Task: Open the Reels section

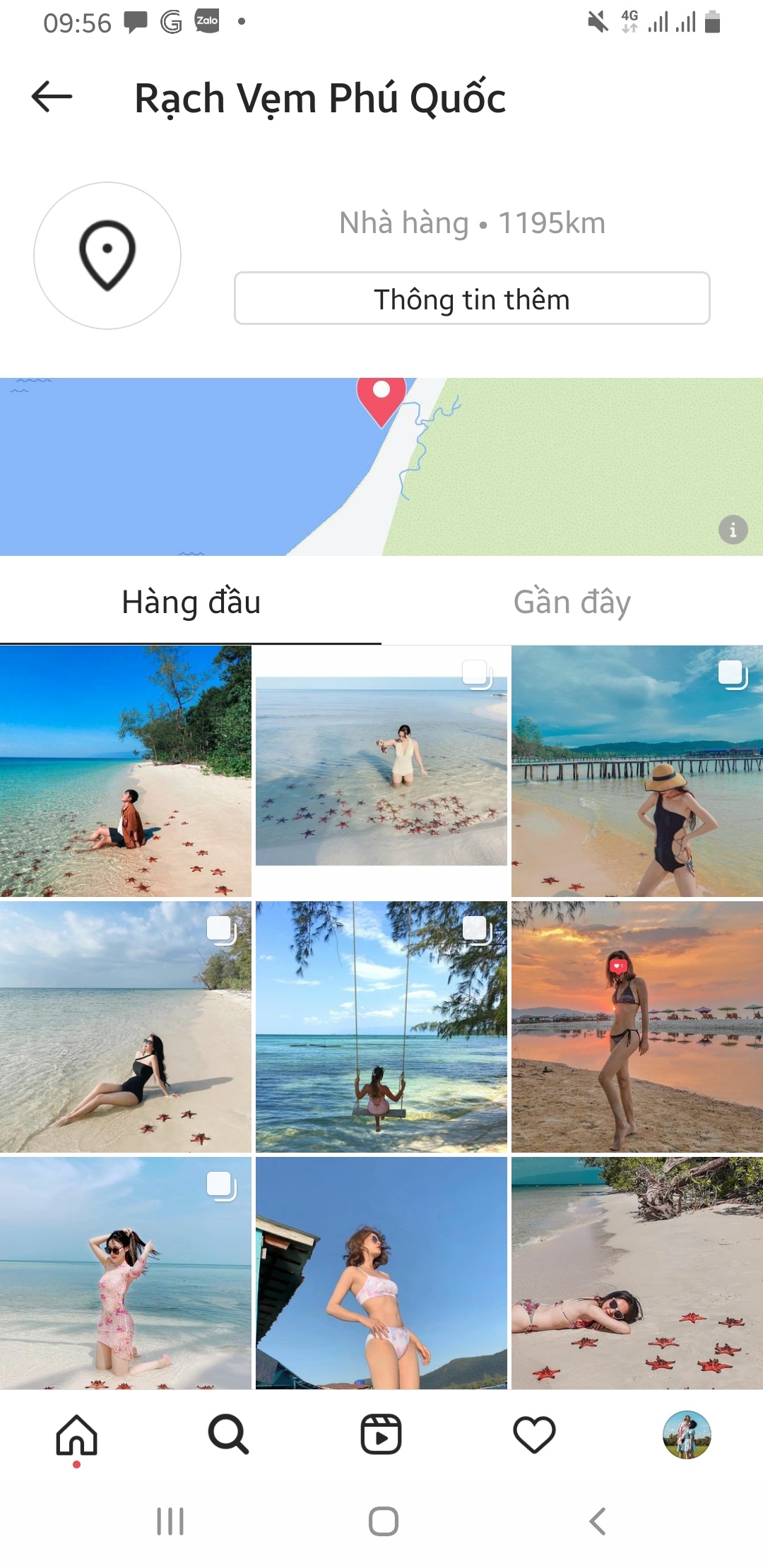Action: [381, 1434]
